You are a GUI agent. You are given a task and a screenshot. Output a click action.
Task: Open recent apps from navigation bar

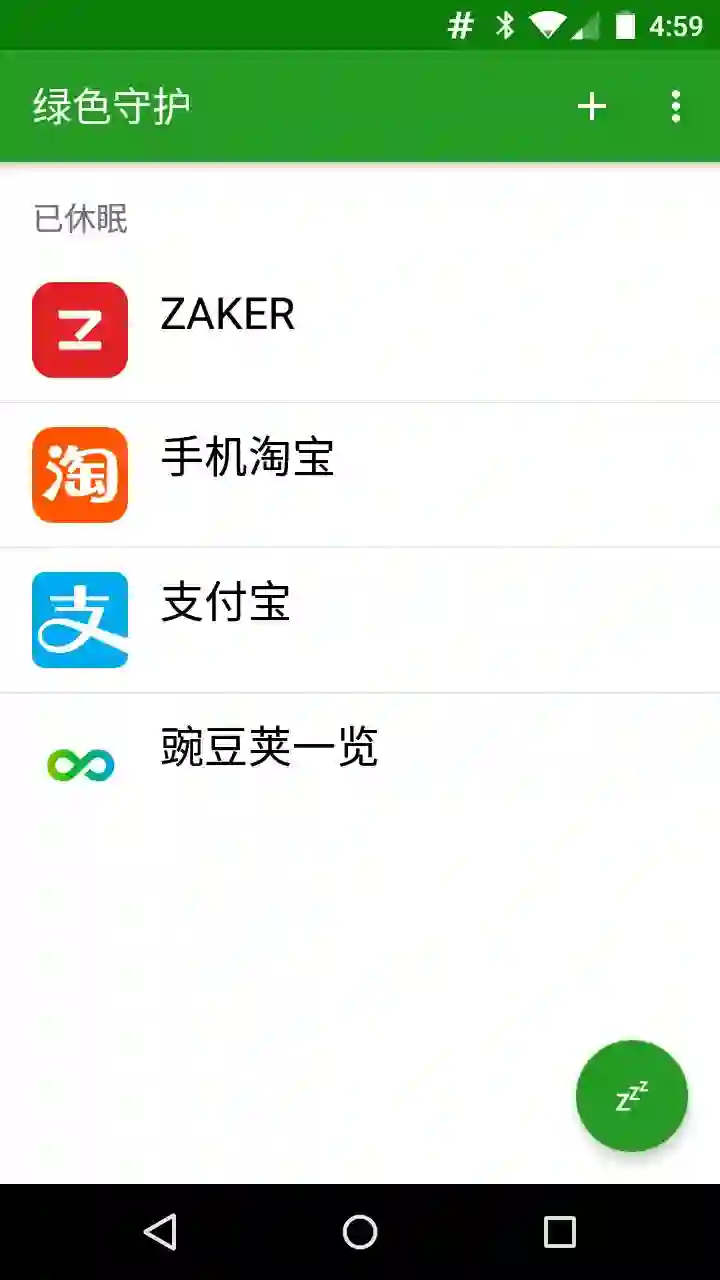pos(559,1232)
